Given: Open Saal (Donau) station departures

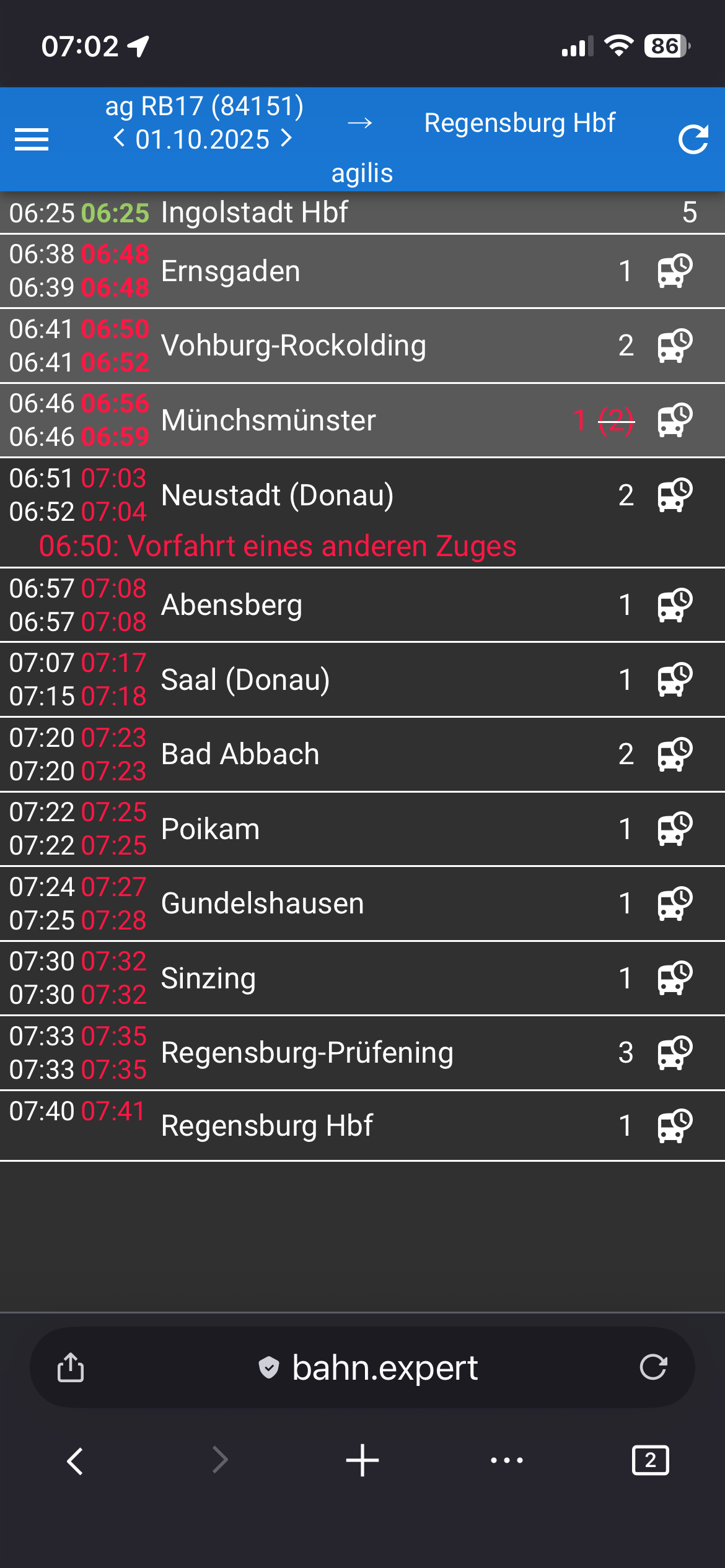Looking at the screenshot, I should (x=245, y=680).
